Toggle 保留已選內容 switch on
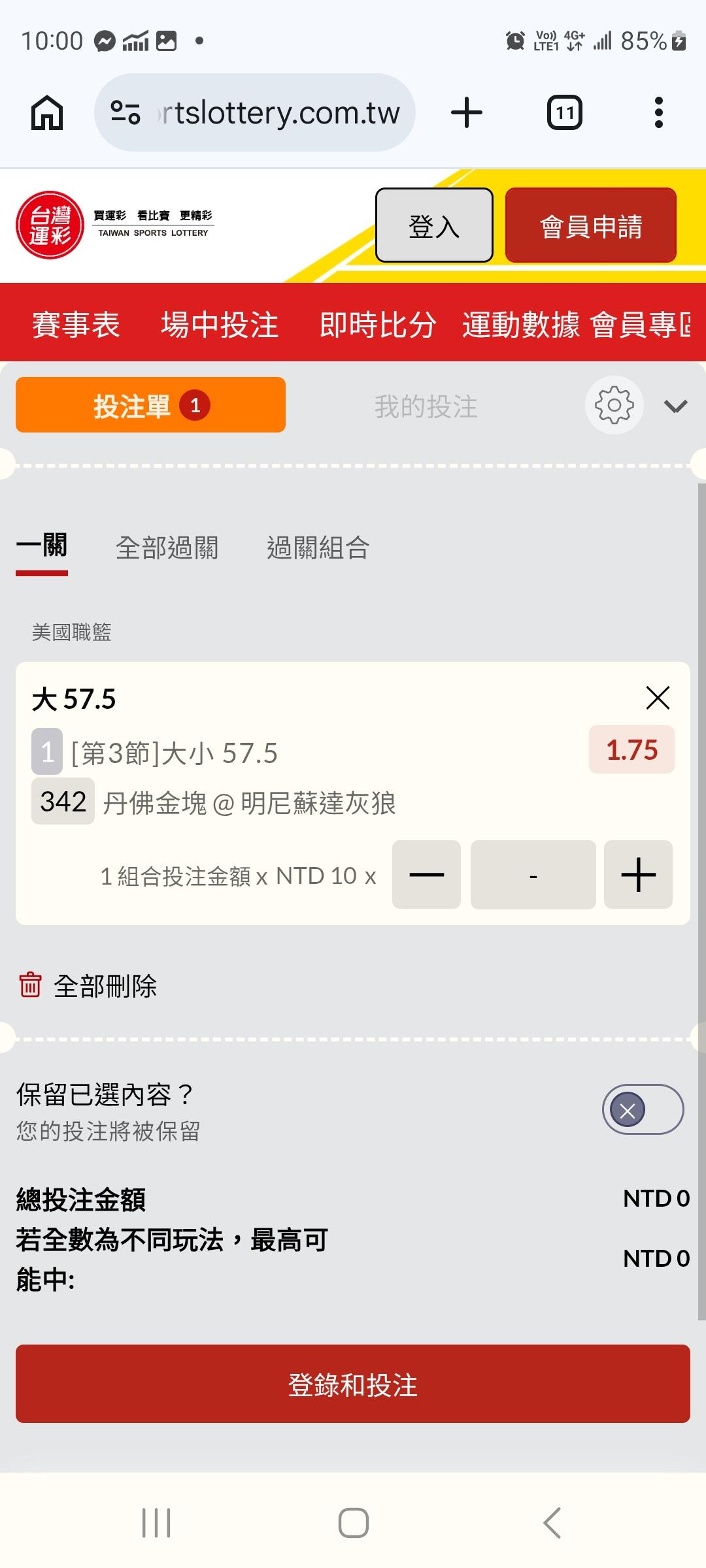Screen dimensions: 706x1568 coord(643,1109)
